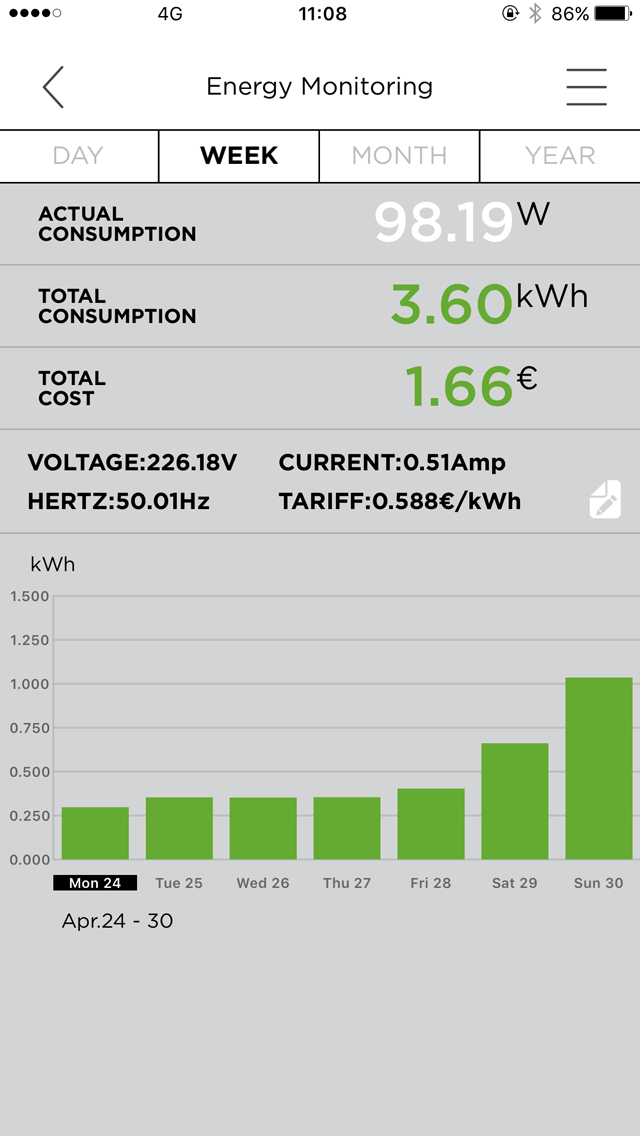Select the Mon 24 bar
640x1136 pixels.
[95, 833]
